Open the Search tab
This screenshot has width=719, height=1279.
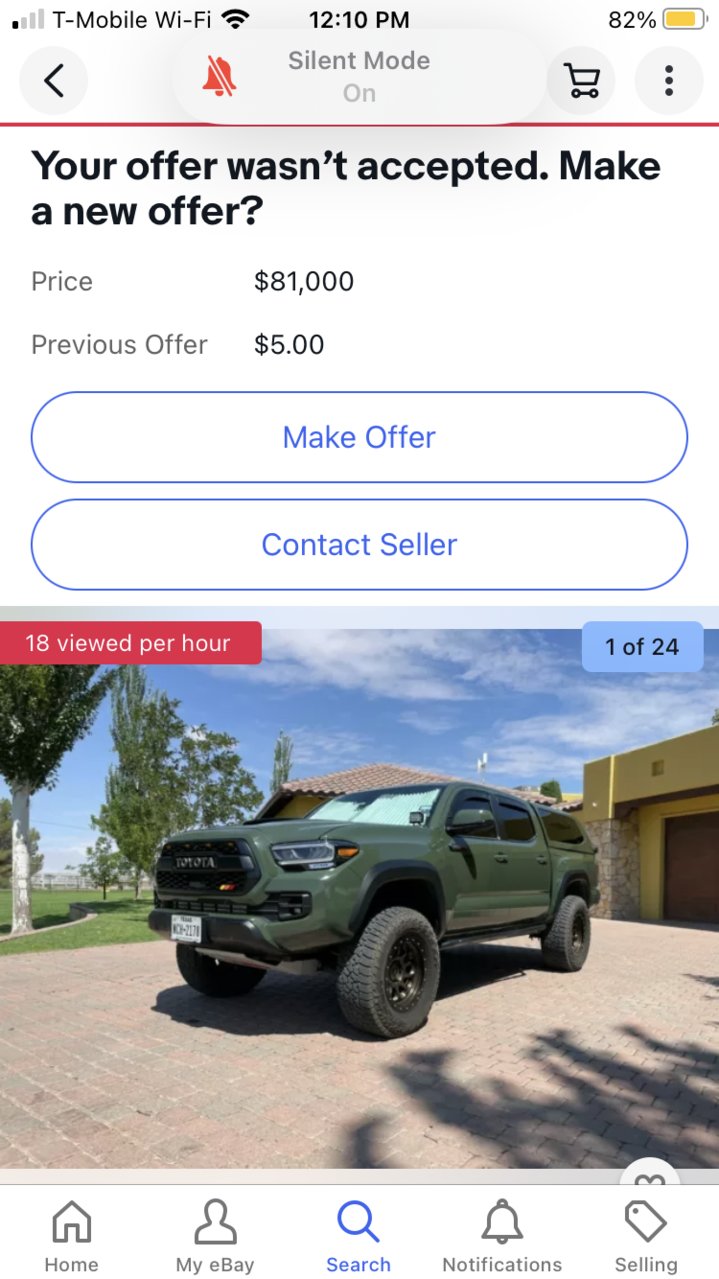pyautogui.click(x=358, y=1236)
